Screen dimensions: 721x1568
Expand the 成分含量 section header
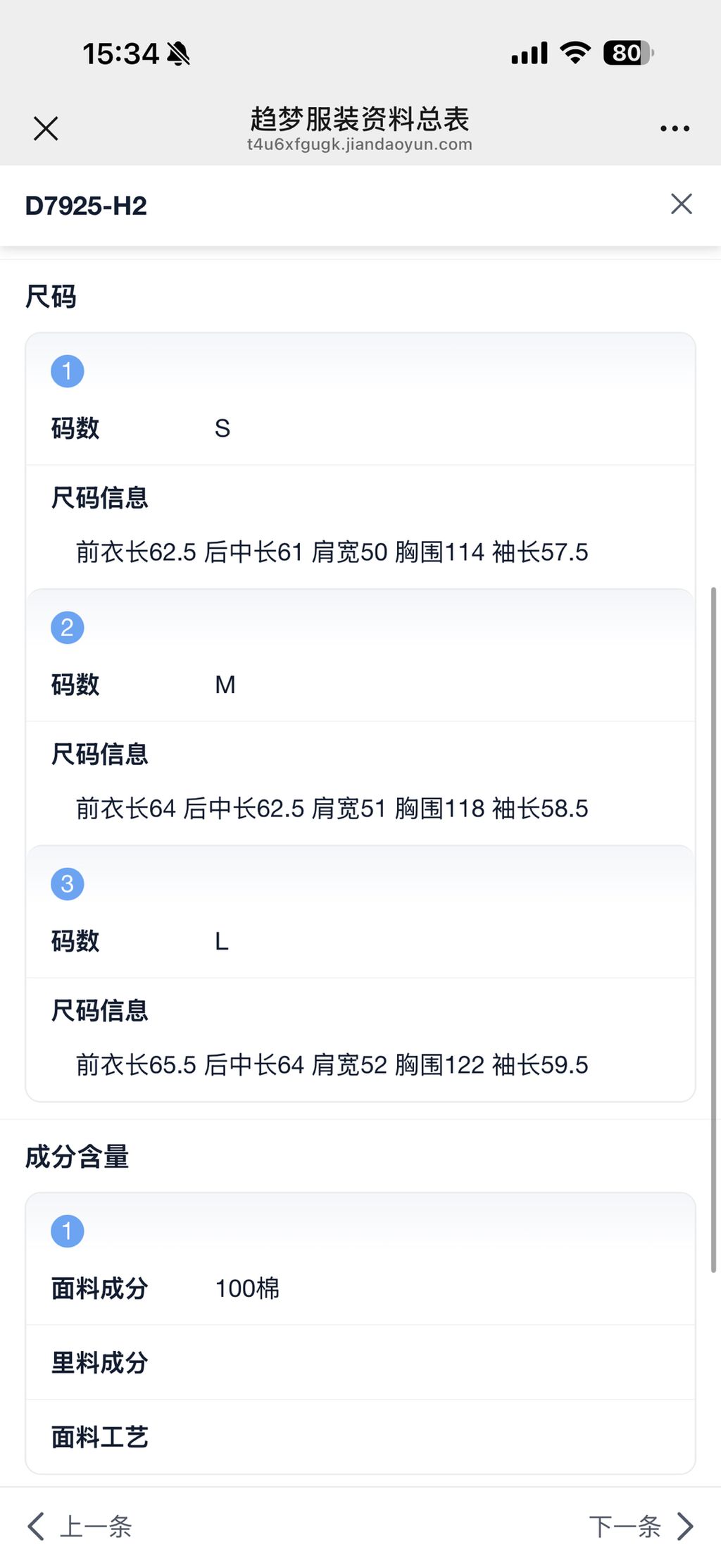[76, 1155]
